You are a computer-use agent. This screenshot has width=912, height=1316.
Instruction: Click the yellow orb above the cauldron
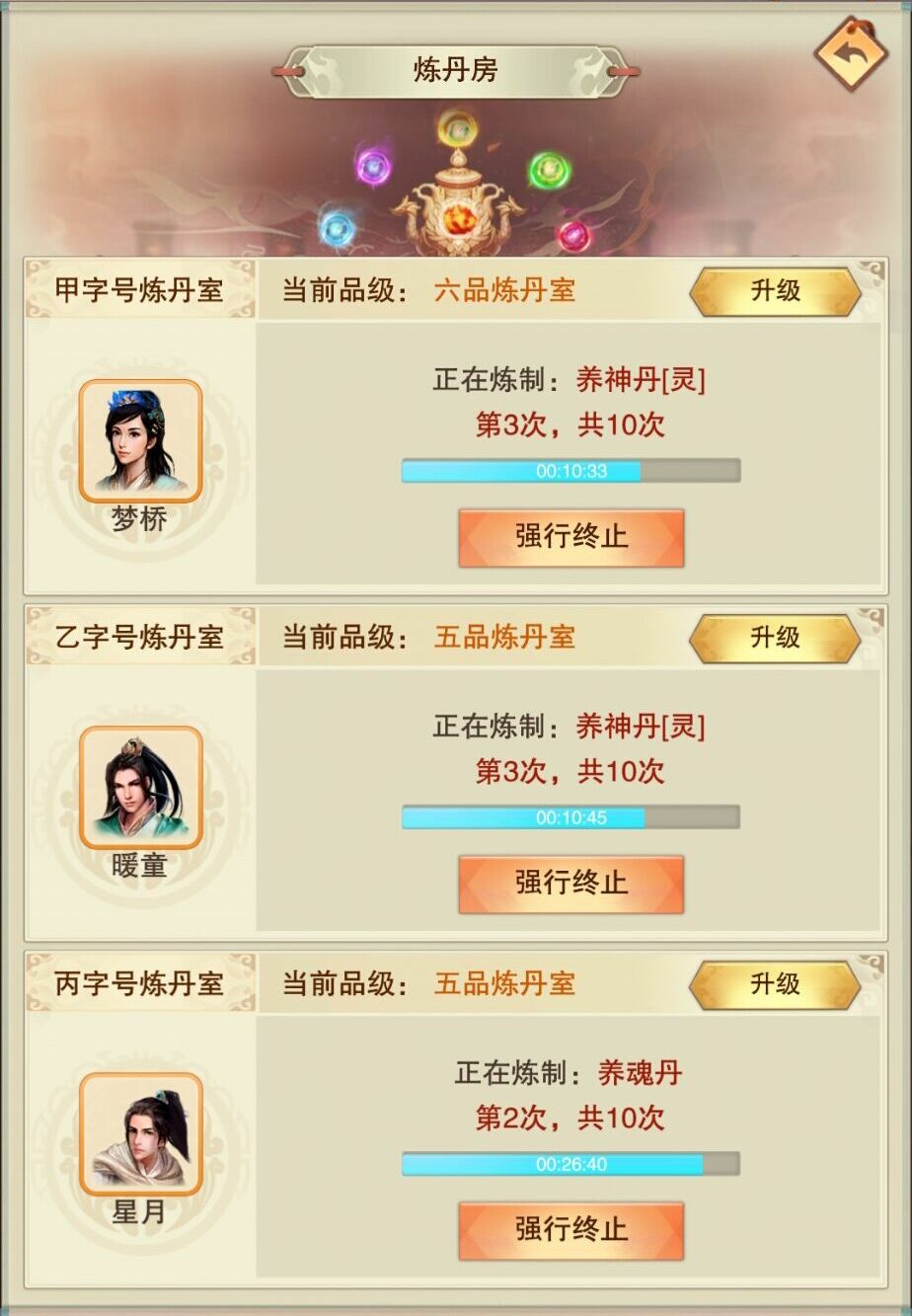pyautogui.click(x=456, y=130)
